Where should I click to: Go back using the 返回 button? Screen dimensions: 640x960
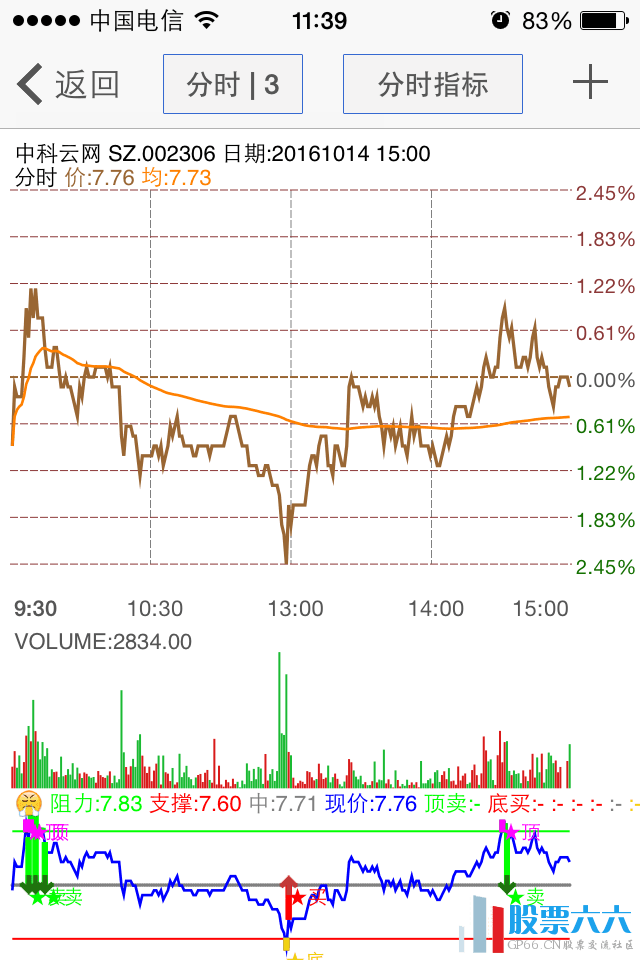[x=68, y=84]
